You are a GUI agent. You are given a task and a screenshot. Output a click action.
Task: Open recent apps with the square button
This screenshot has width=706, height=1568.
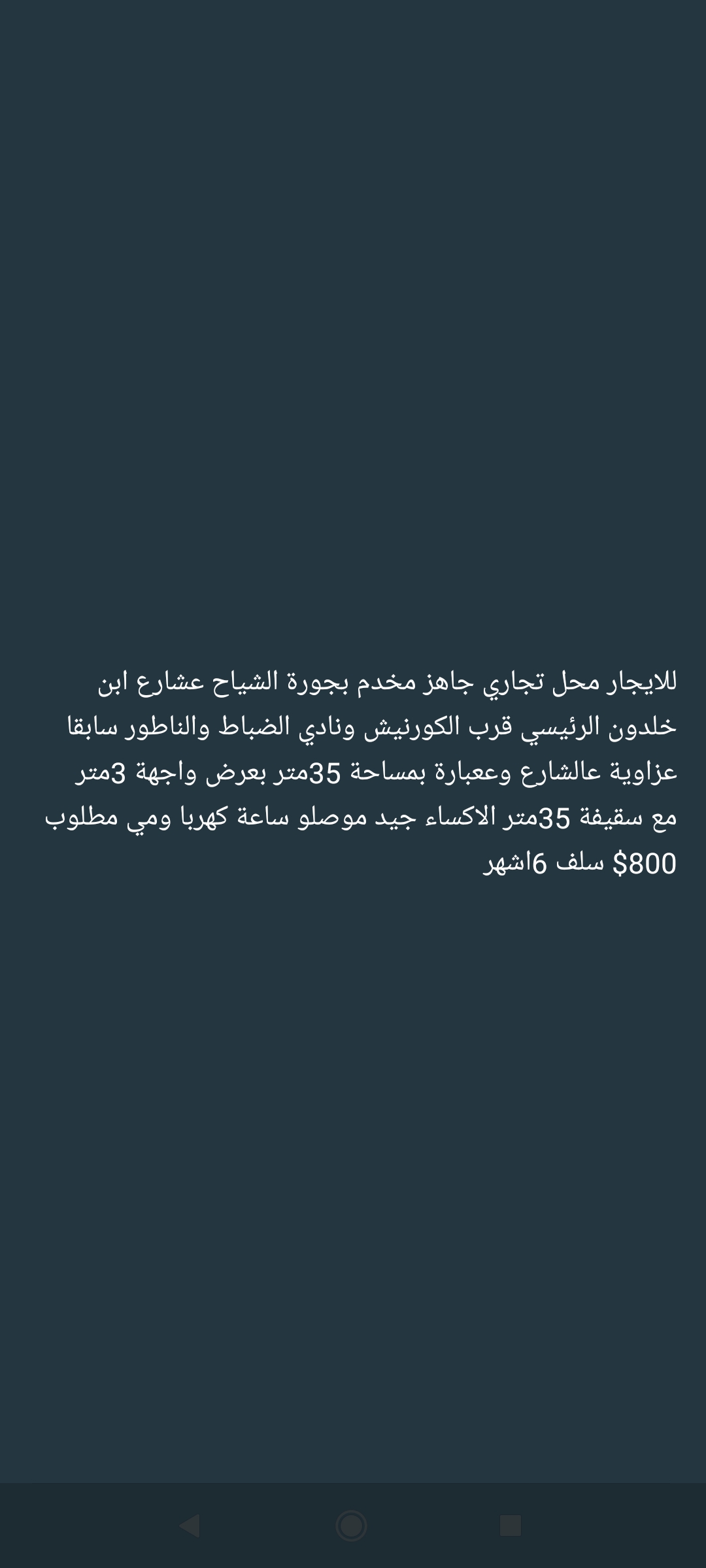point(511,1526)
